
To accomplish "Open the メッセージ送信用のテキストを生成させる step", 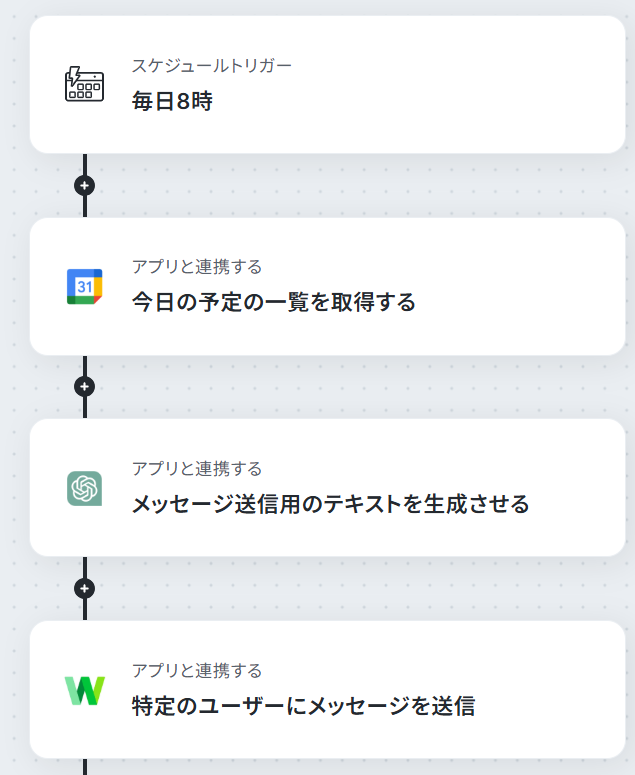I will pyautogui.click(x=328, y=488).
